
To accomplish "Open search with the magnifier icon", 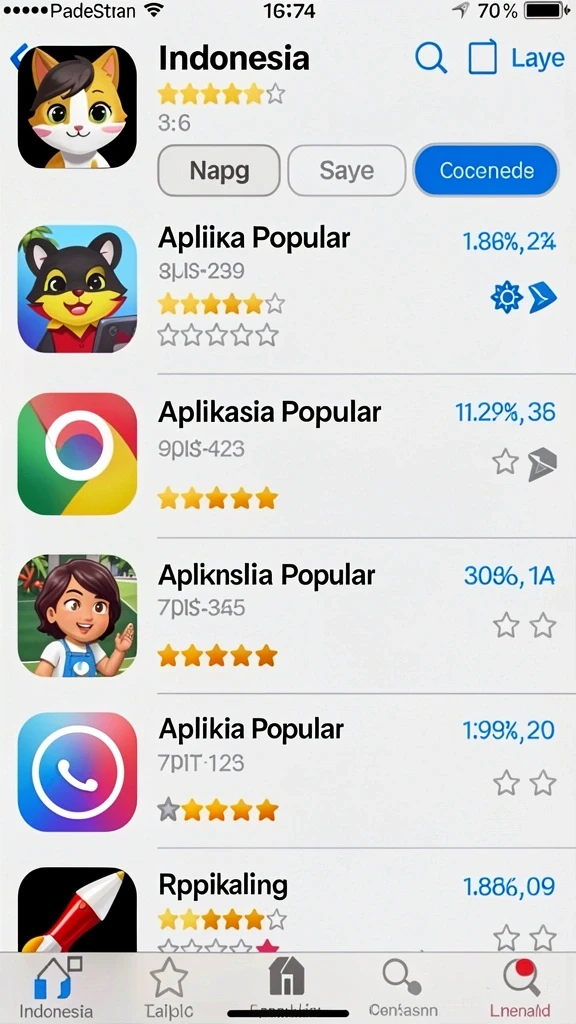I will tap(431, 57).
